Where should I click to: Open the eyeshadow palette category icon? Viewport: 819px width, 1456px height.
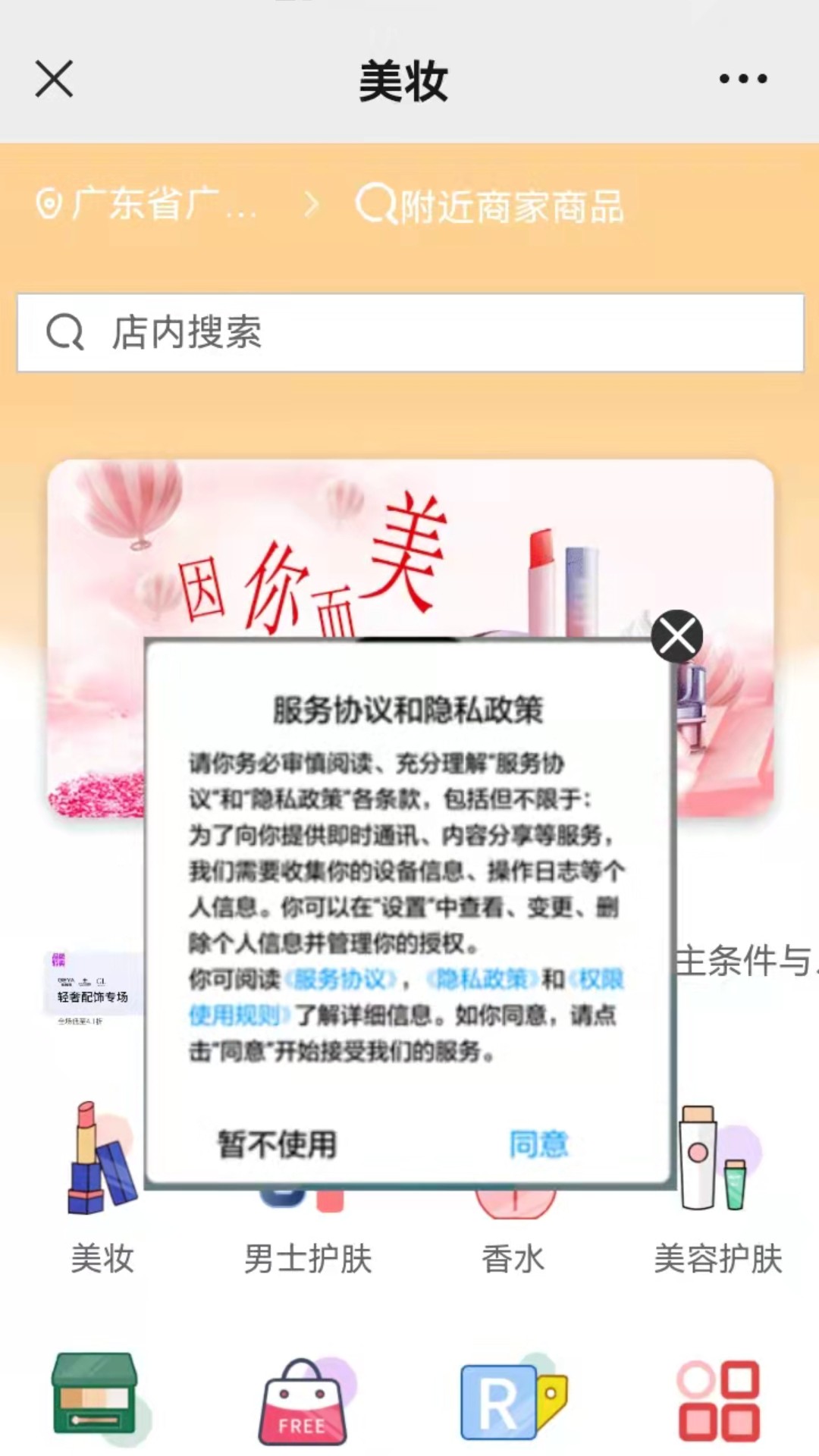click(x=95, y=1394)
